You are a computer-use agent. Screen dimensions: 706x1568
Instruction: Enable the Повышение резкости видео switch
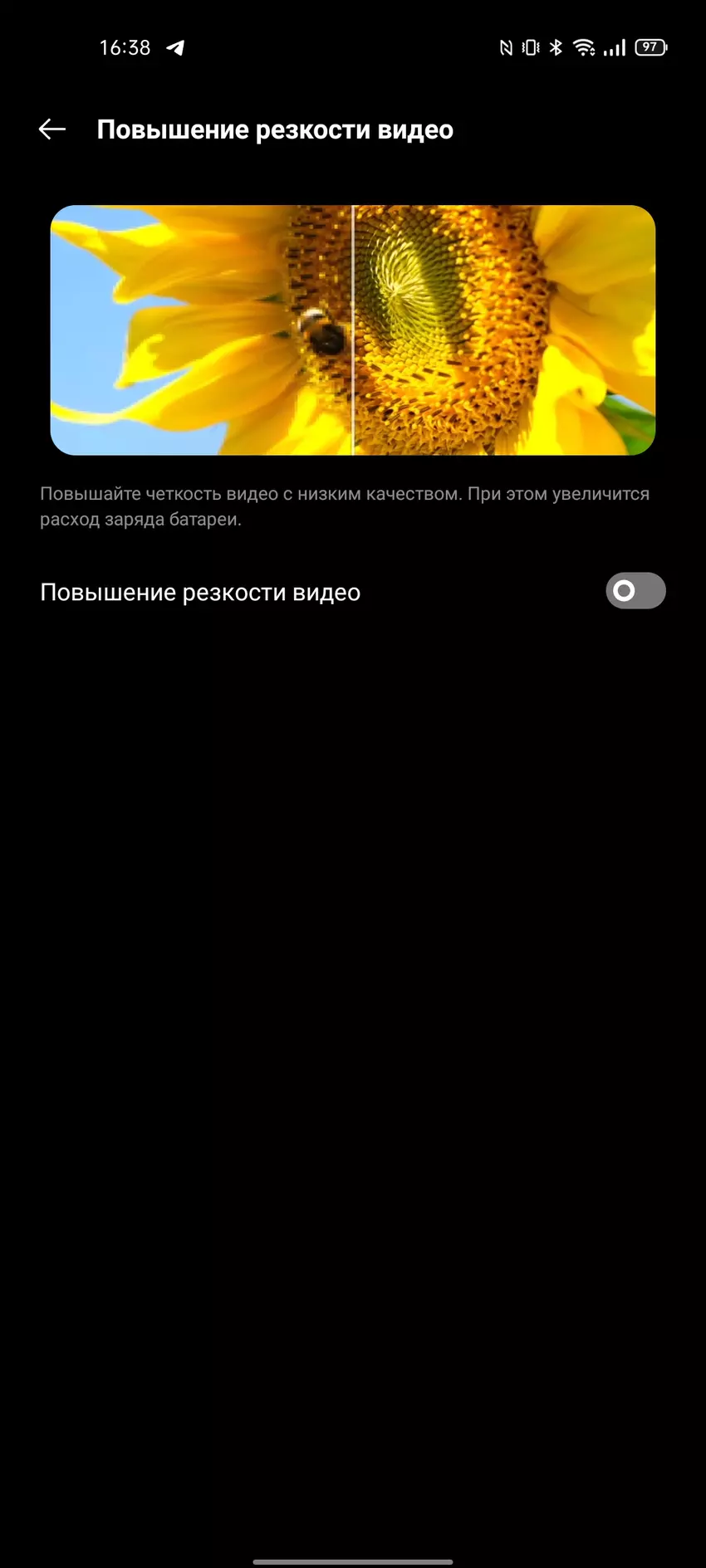coord(635,591)
